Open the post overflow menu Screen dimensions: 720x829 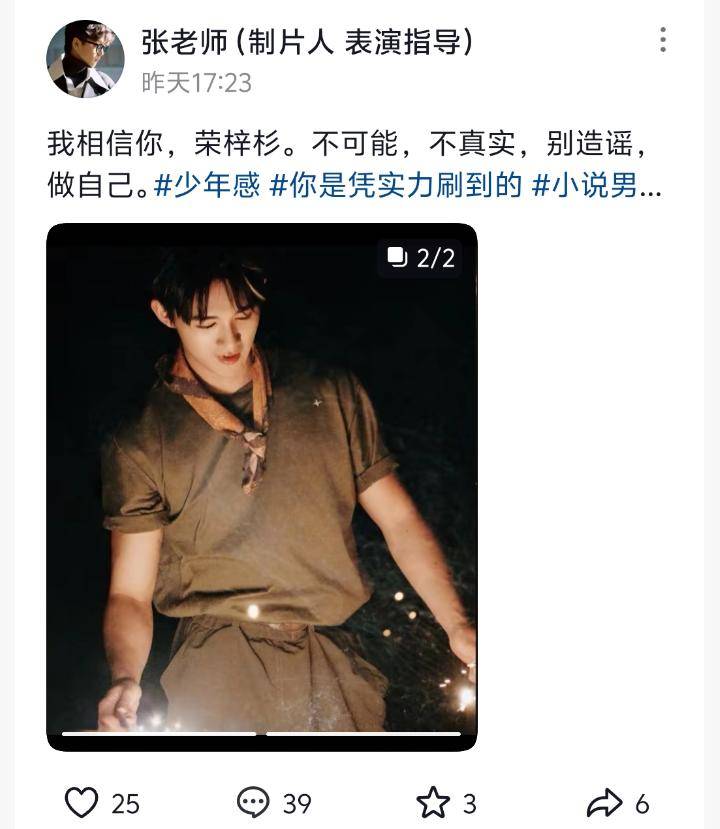[663, 40]
